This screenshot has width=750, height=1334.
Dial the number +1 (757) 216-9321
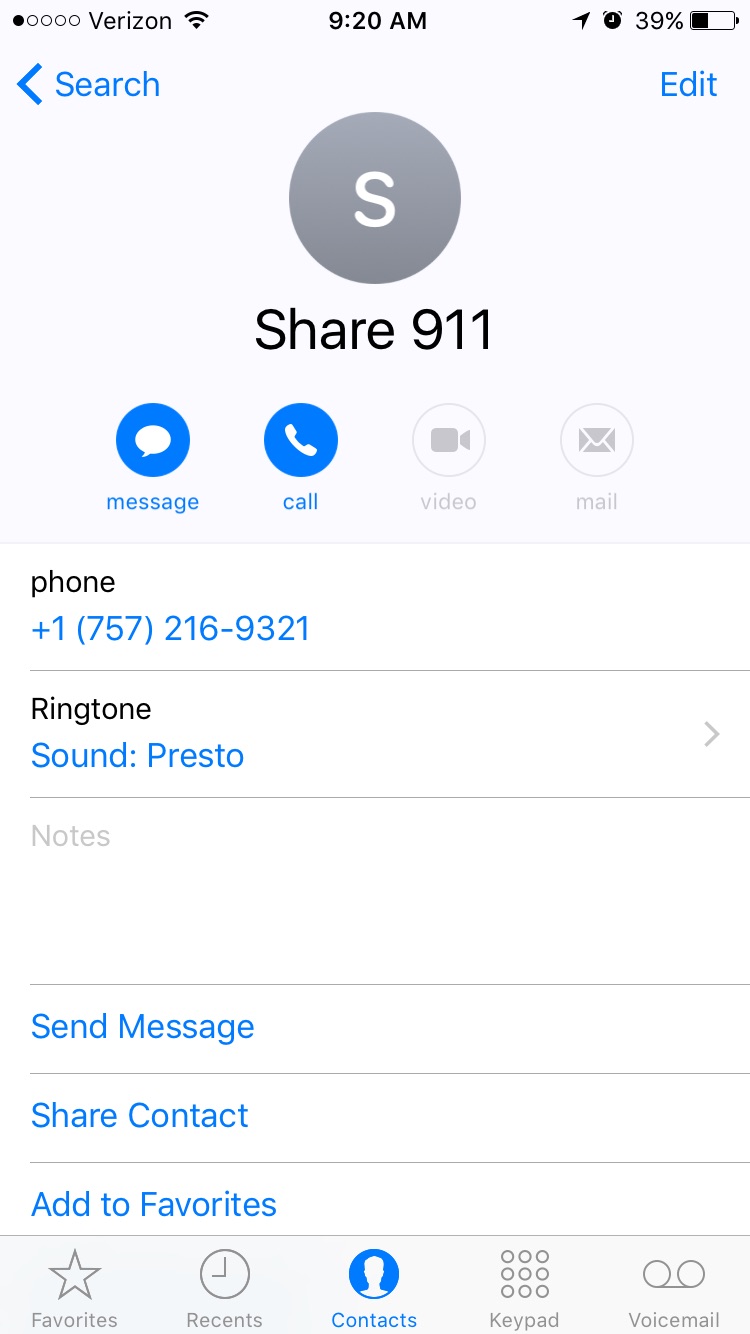click(170, 629)
